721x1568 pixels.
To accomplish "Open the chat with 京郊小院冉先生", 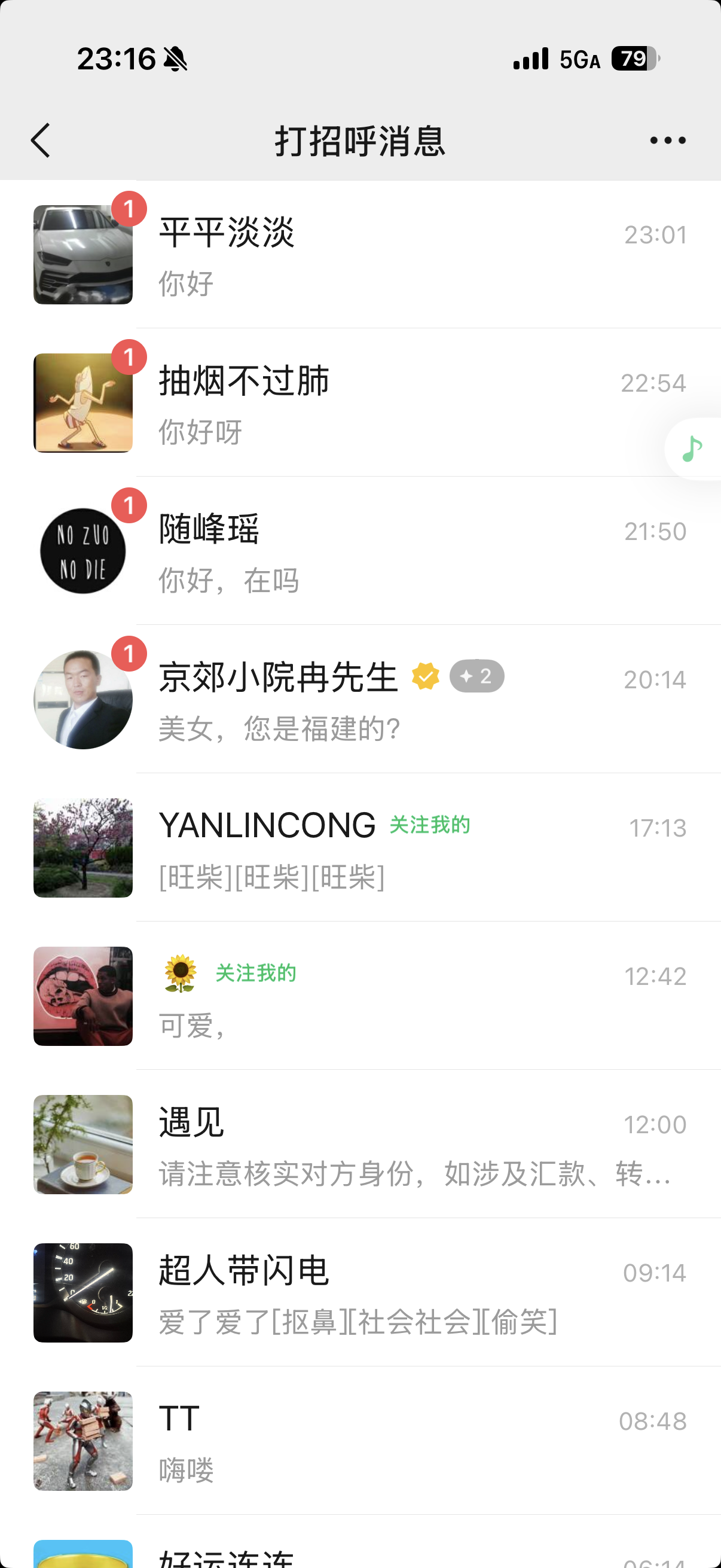I will pos(389,700).
